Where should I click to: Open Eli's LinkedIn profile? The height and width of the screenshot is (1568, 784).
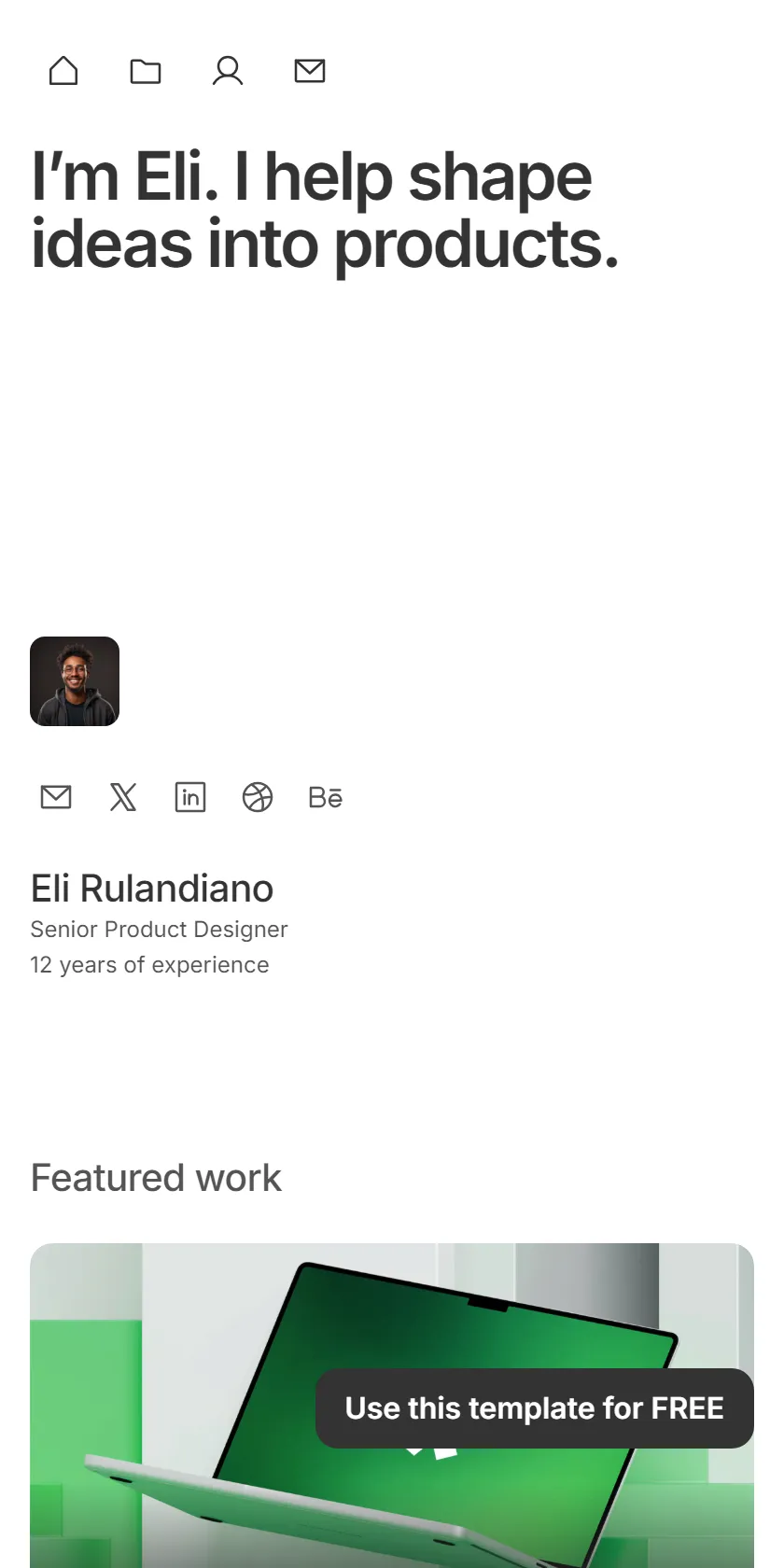[190, 797]
